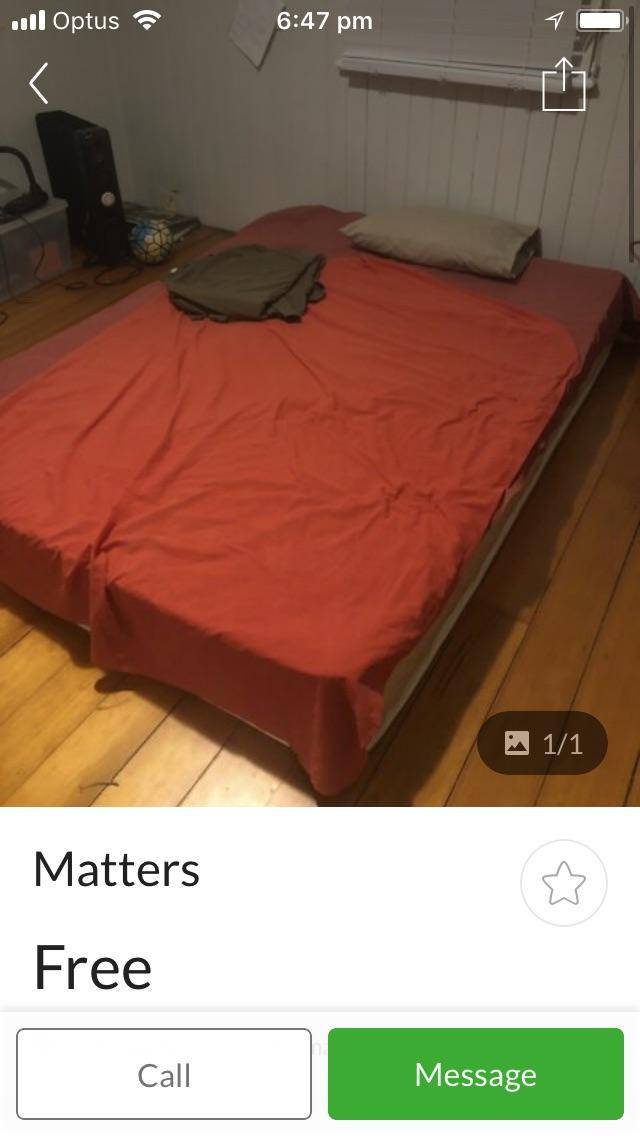The width and height of the screenshot is (640, 1136).
Task: Save the listing with the star icon
Action: (563, 883)
